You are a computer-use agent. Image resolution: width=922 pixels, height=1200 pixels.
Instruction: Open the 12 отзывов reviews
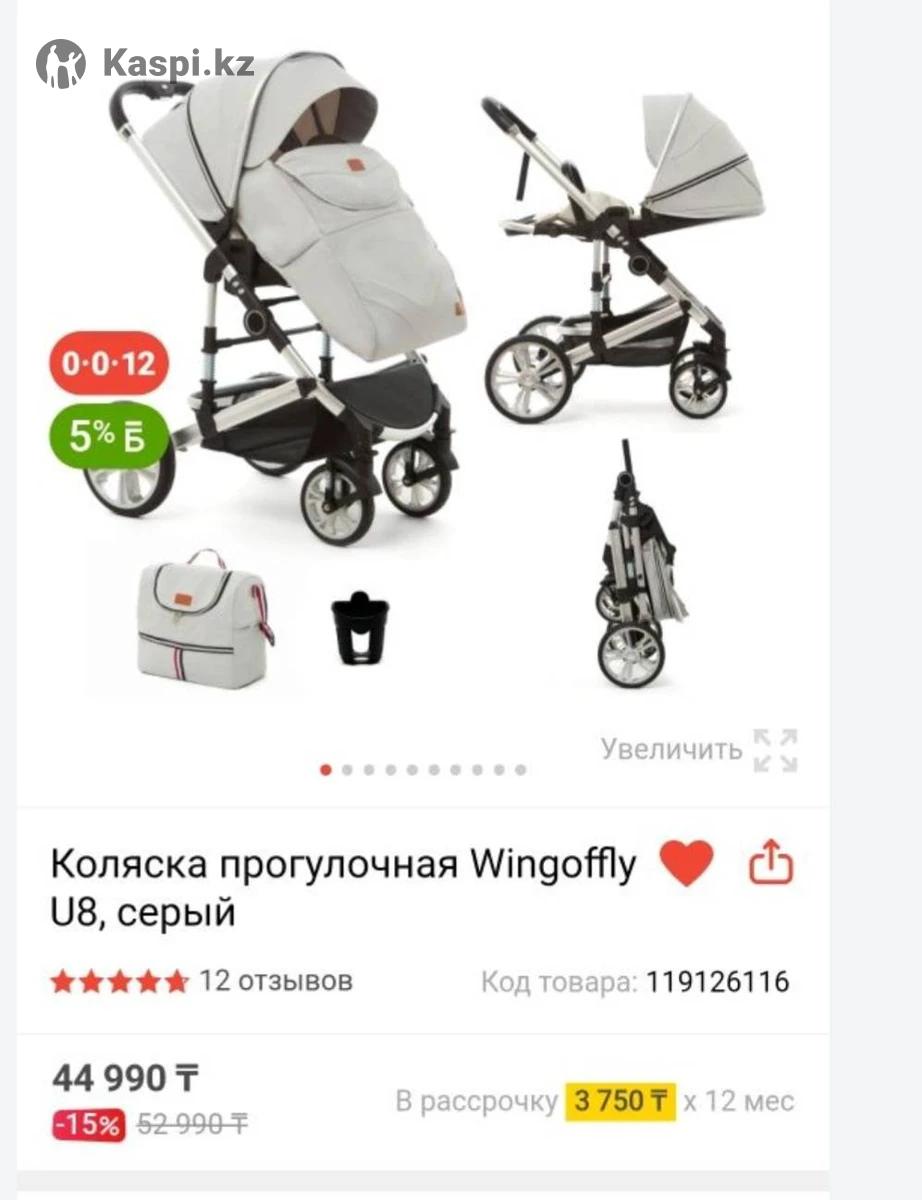[x=275, y=981]
